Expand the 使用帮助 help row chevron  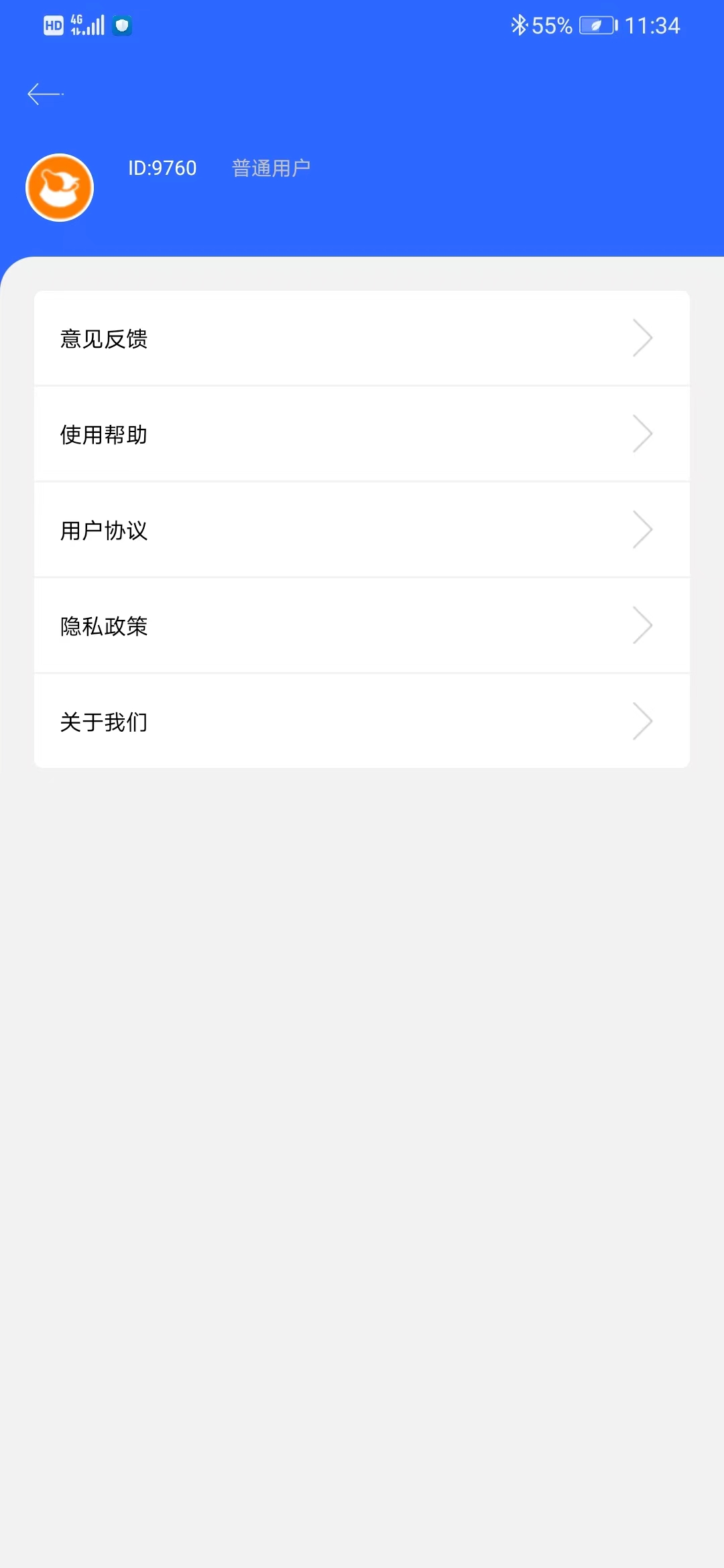(x=642, y=434)
